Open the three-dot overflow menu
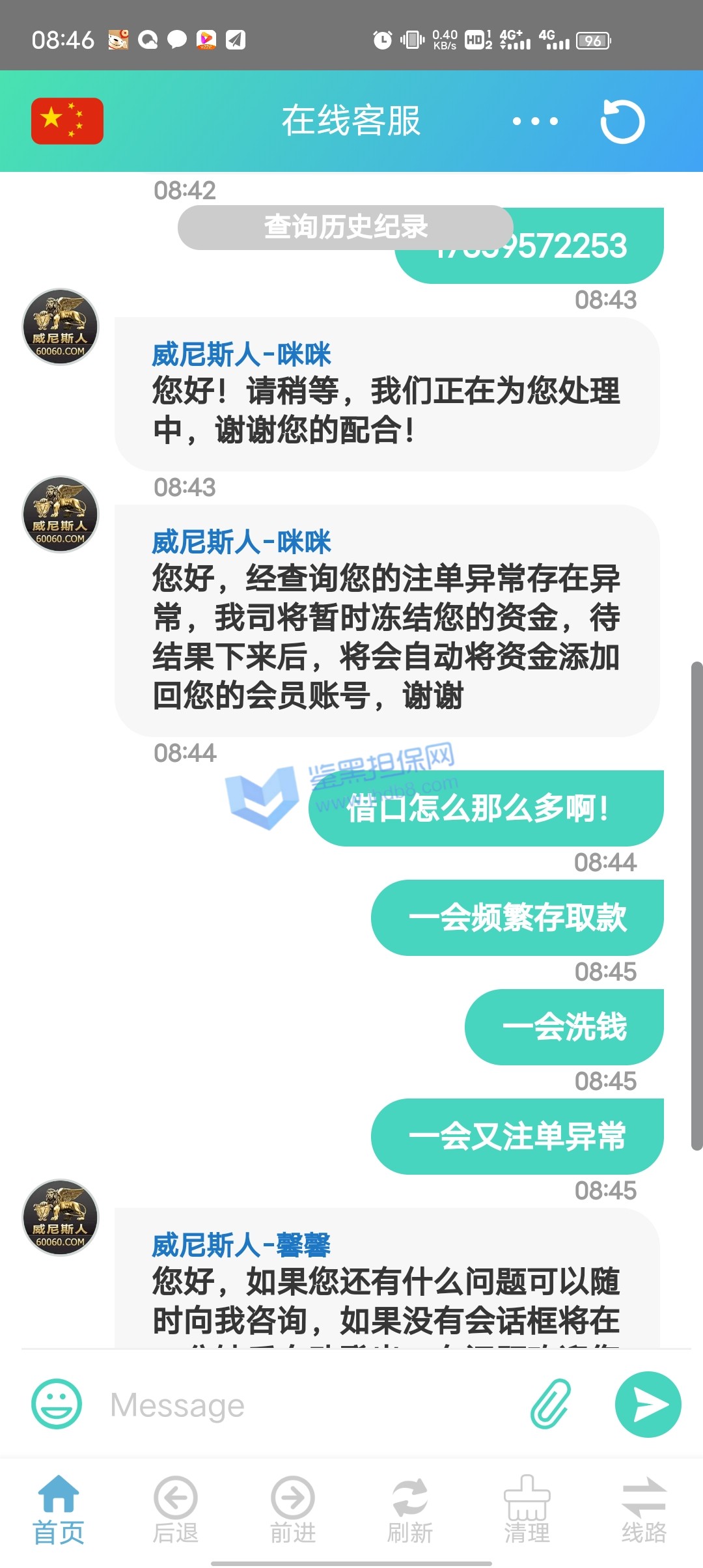703x1568 pixels. (535, 121)
